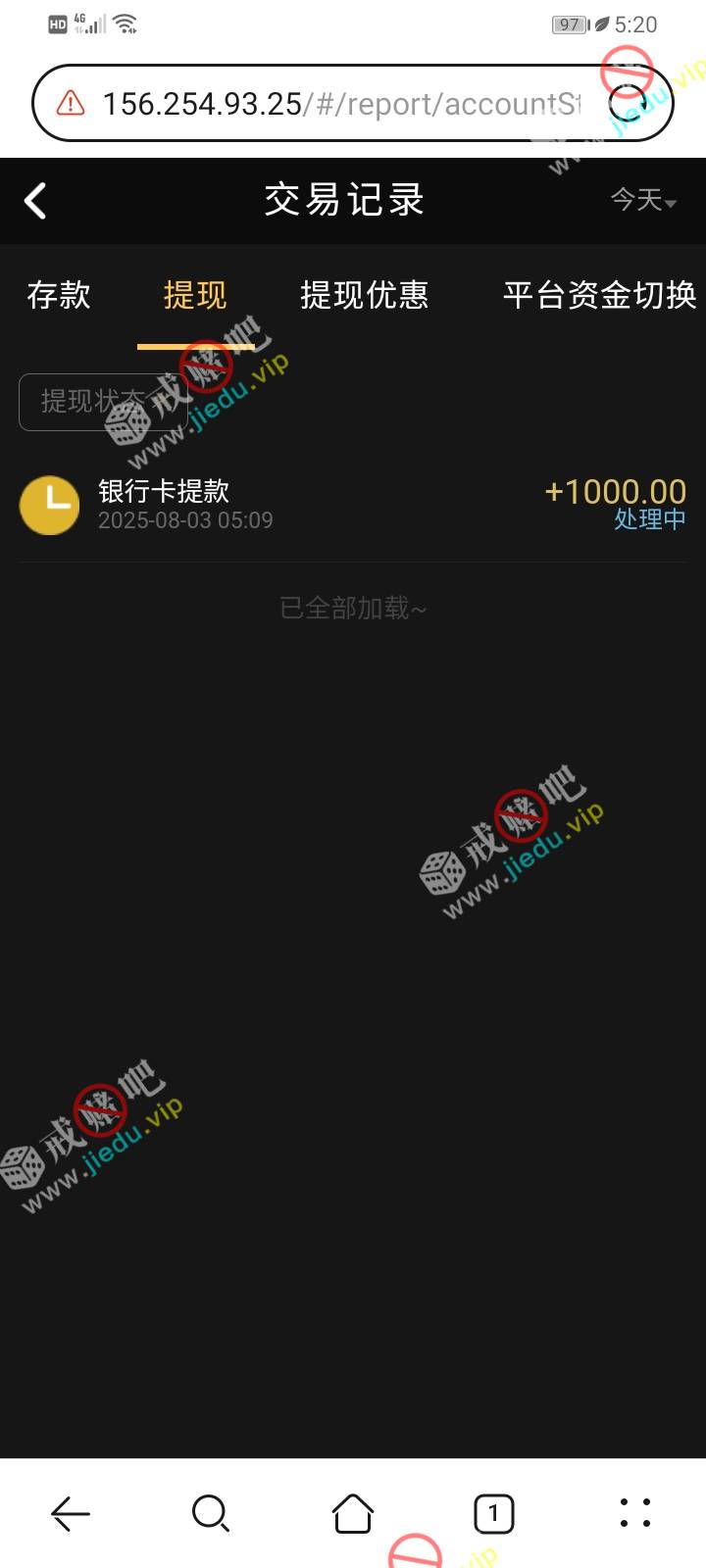This screenshot has width=706, height=1568.
Task: Expand the 提现状态 filter
Action: (x=103, y=402)
